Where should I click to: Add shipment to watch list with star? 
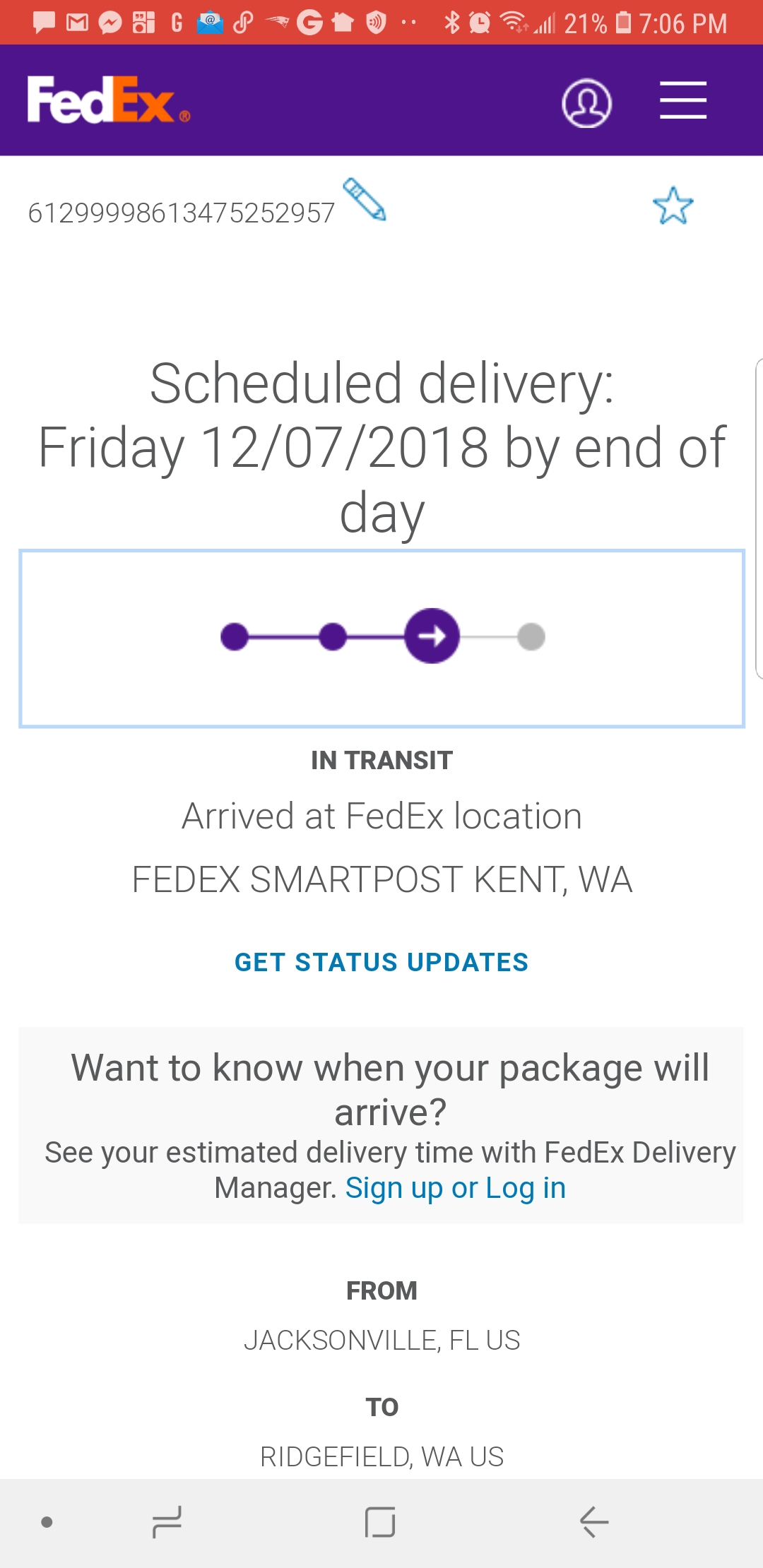click(x=673, y=206)
